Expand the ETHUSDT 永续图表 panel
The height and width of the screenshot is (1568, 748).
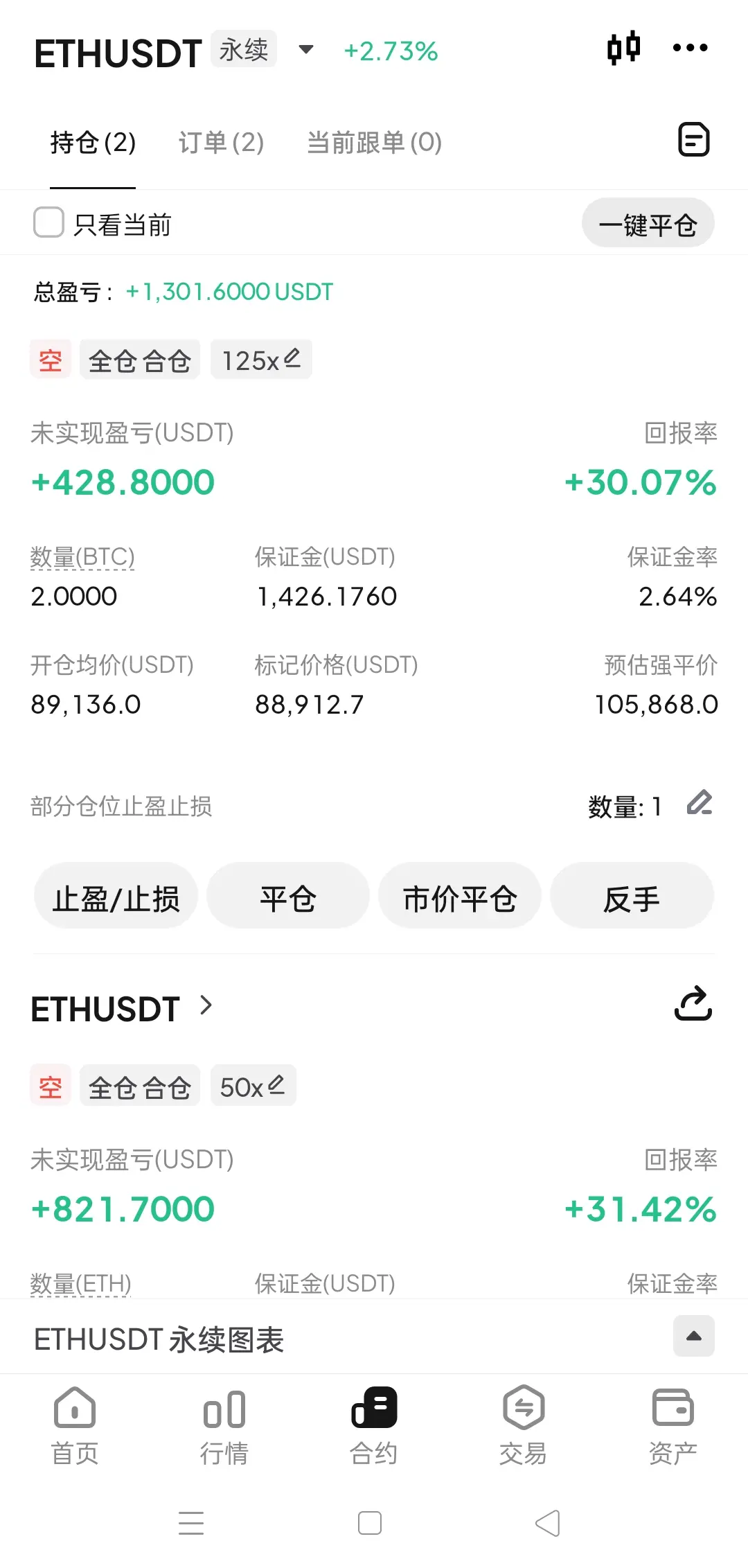point(693,1336)
